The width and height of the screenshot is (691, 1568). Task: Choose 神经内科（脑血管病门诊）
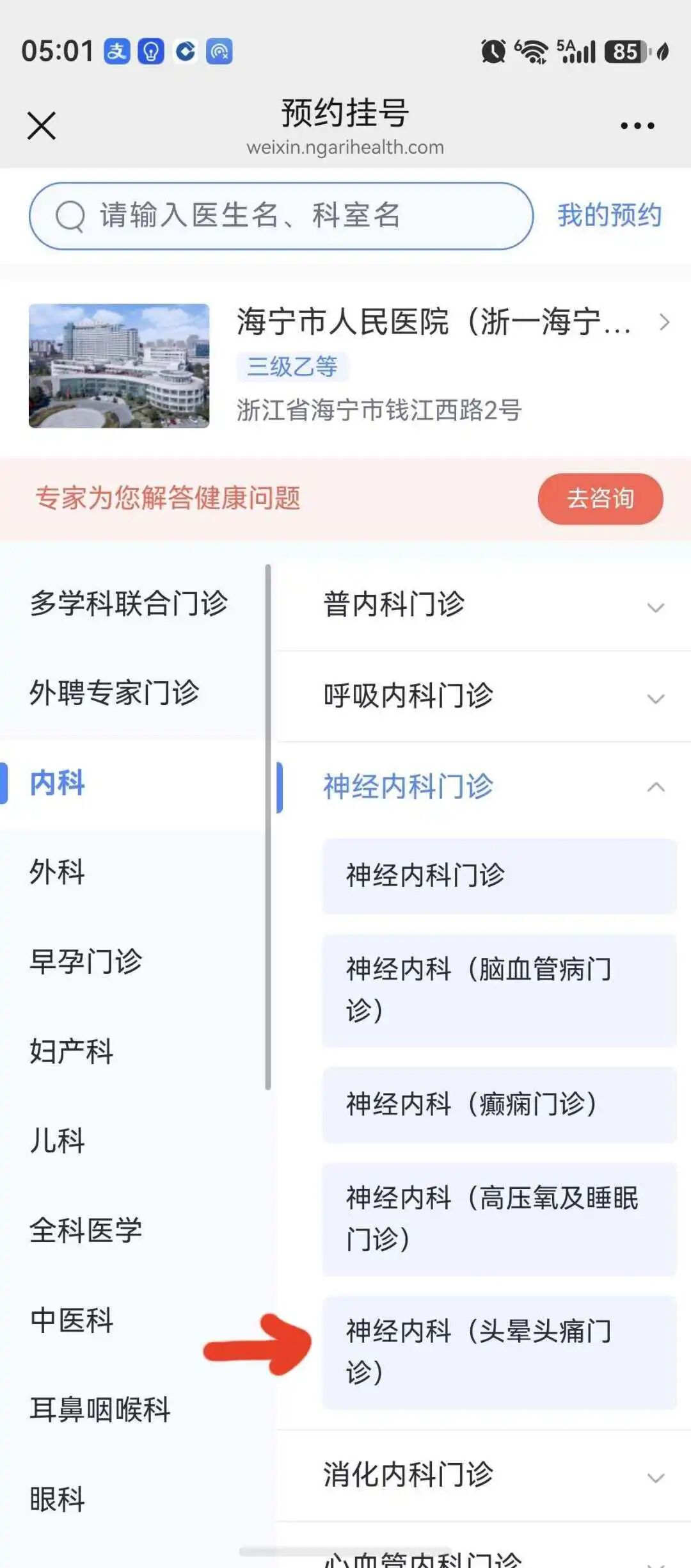[x=499, y=990]
